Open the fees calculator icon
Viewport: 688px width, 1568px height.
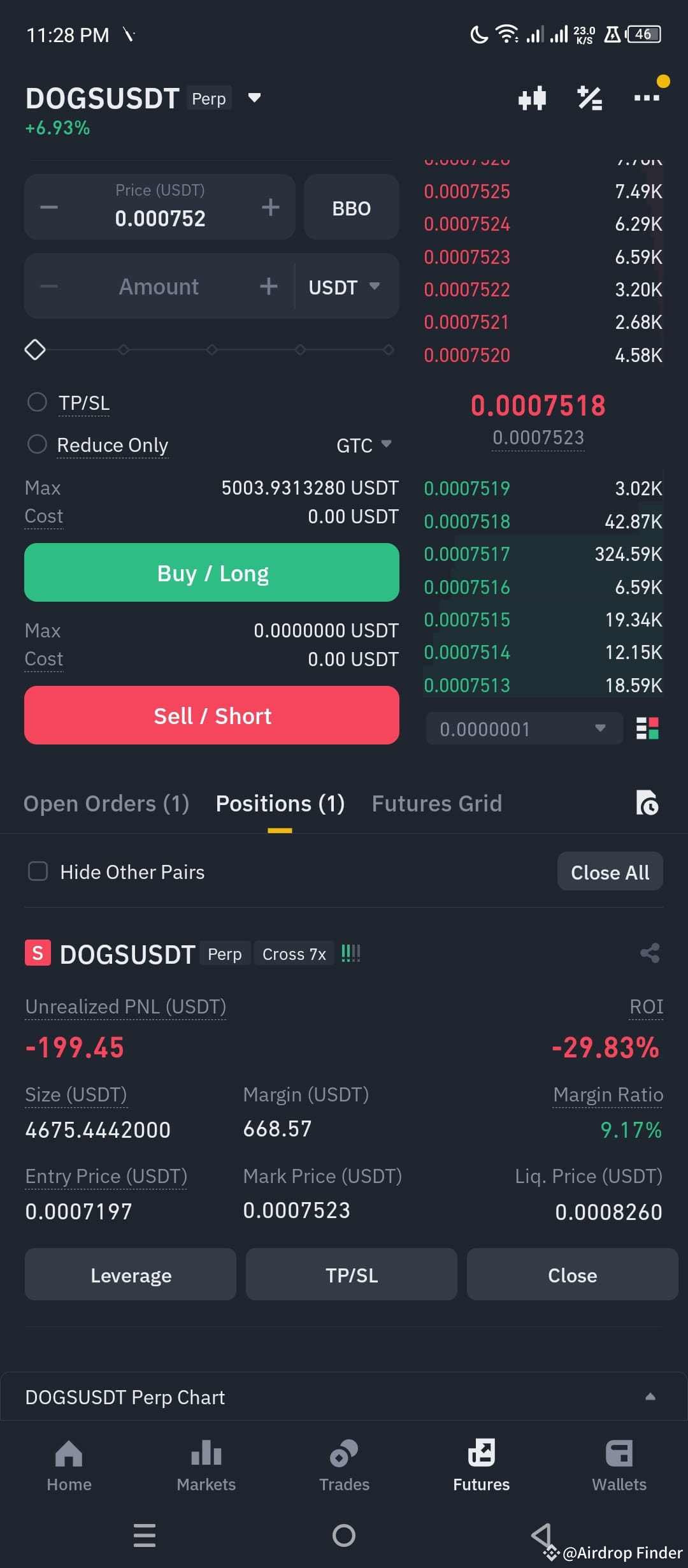pos(589,98)
